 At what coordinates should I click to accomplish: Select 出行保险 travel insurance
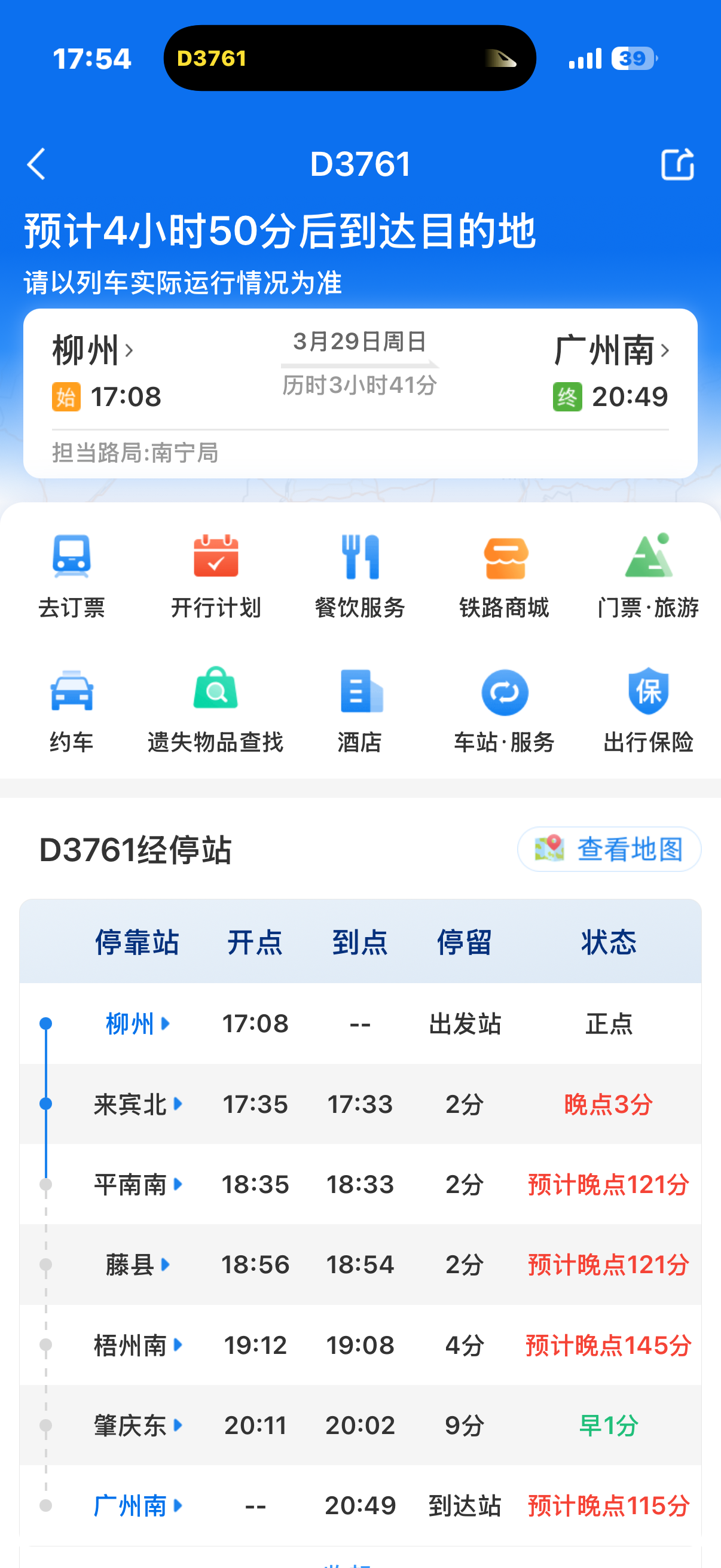point(648,710)
